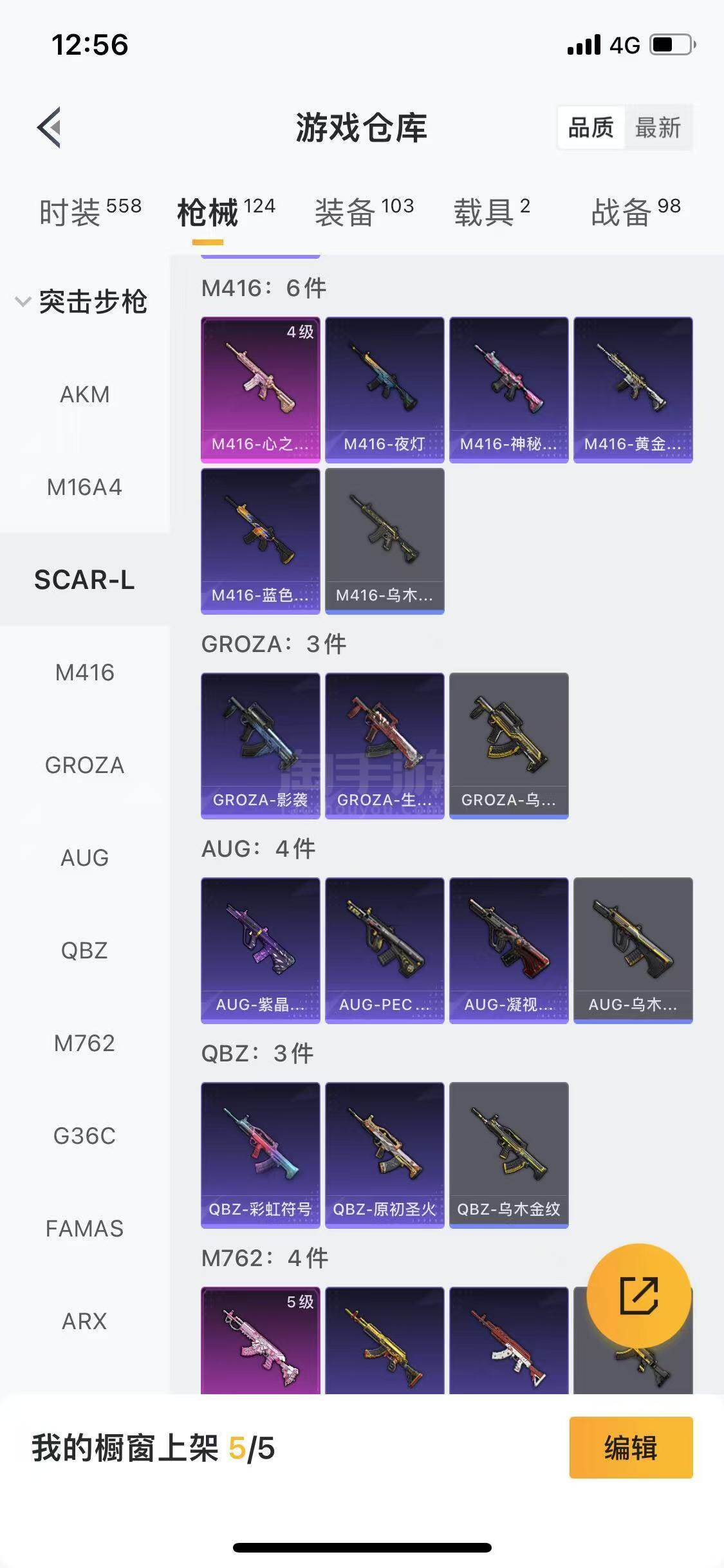Sort by 最新
724x1568 pixels.
(657, 127)
